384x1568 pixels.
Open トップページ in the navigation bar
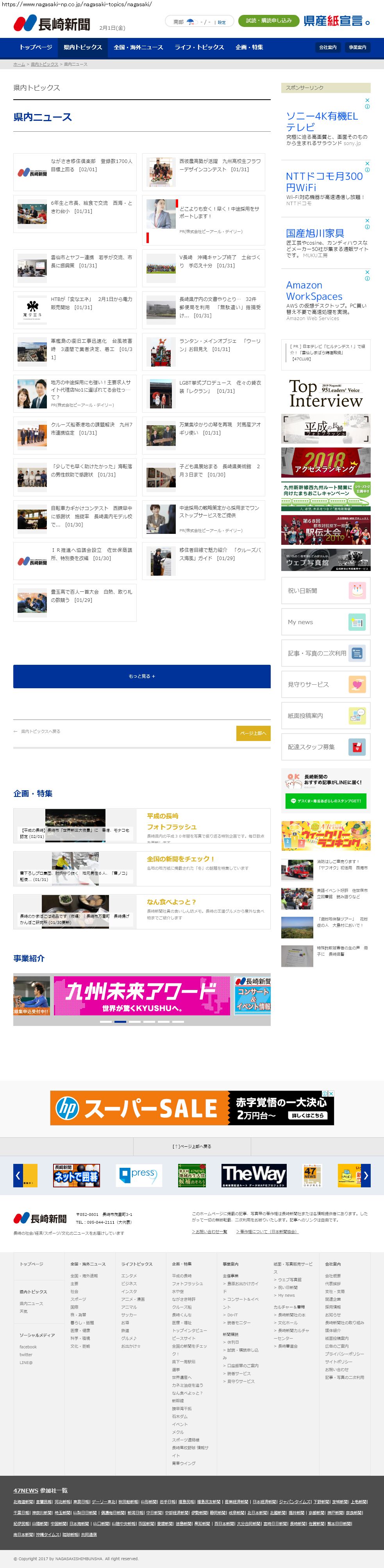[35, 47]
